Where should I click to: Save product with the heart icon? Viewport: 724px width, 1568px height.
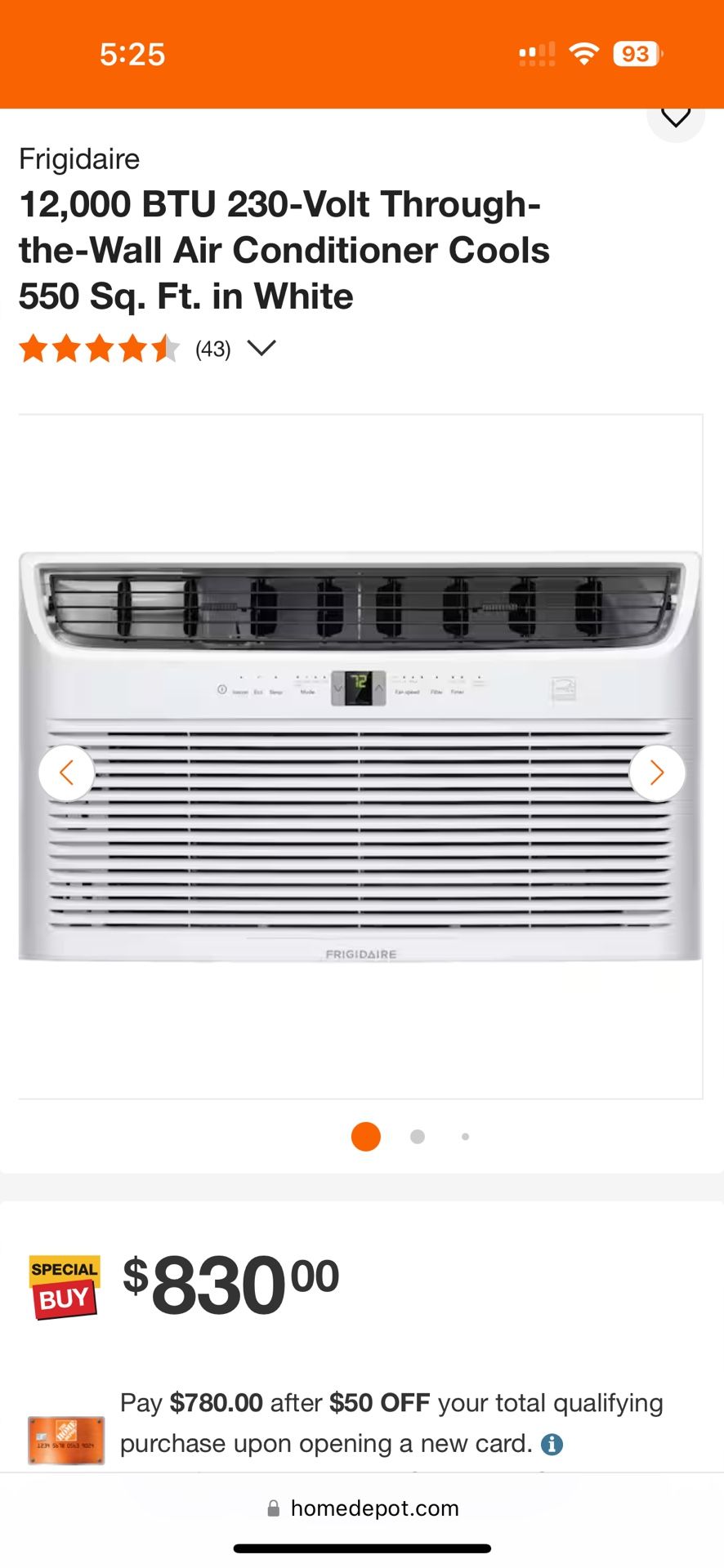coord(676,118)
